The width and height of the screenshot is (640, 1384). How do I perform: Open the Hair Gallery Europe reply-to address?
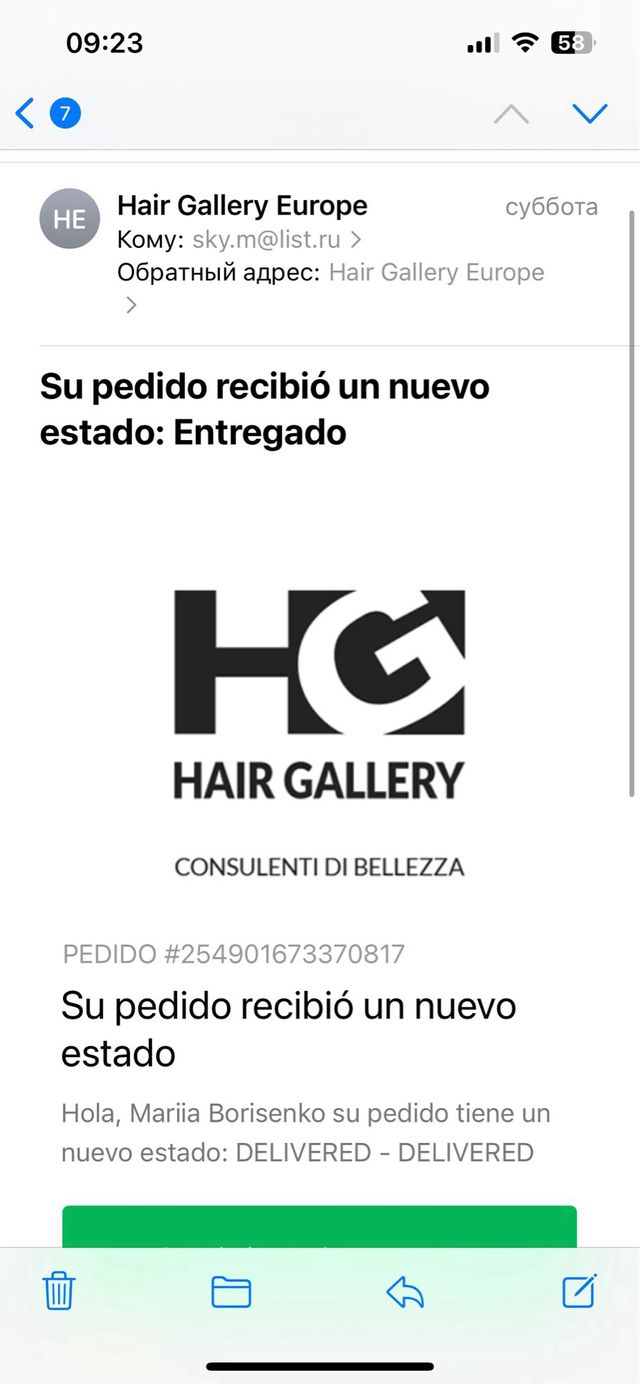[436, 272]
